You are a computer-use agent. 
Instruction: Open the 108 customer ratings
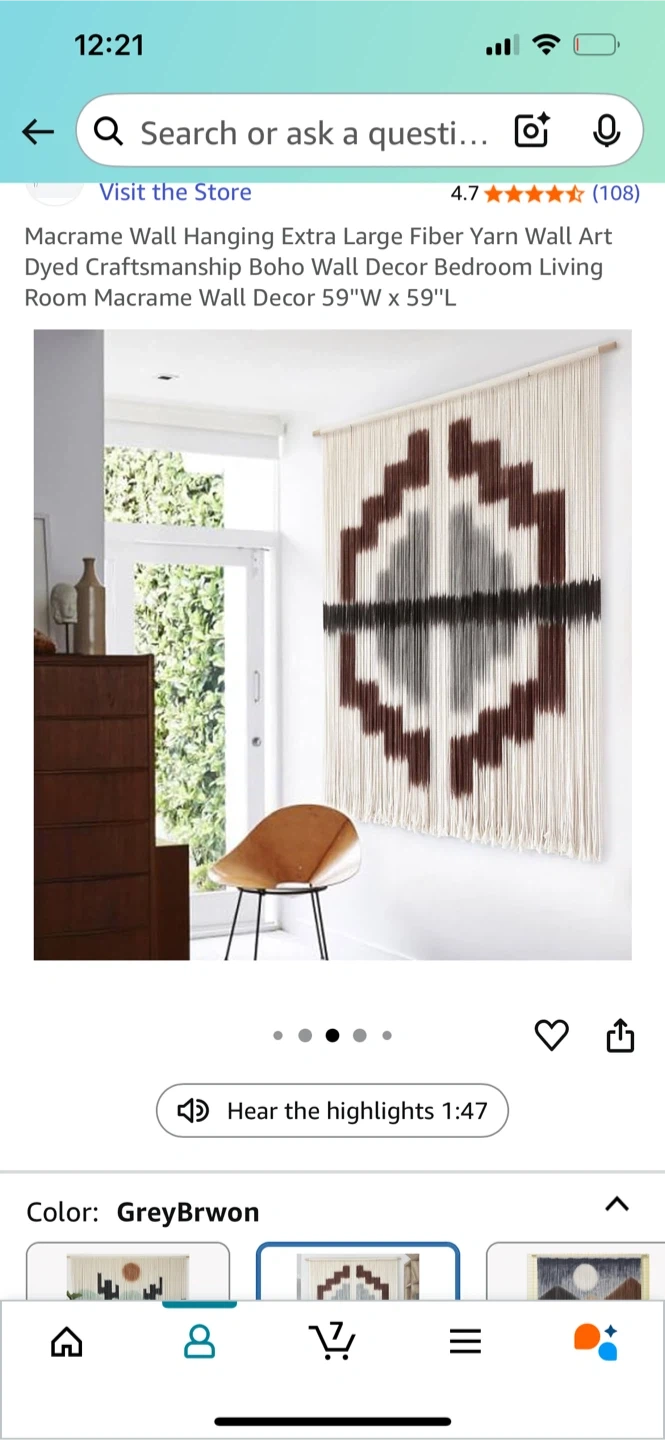pos(615,193)
